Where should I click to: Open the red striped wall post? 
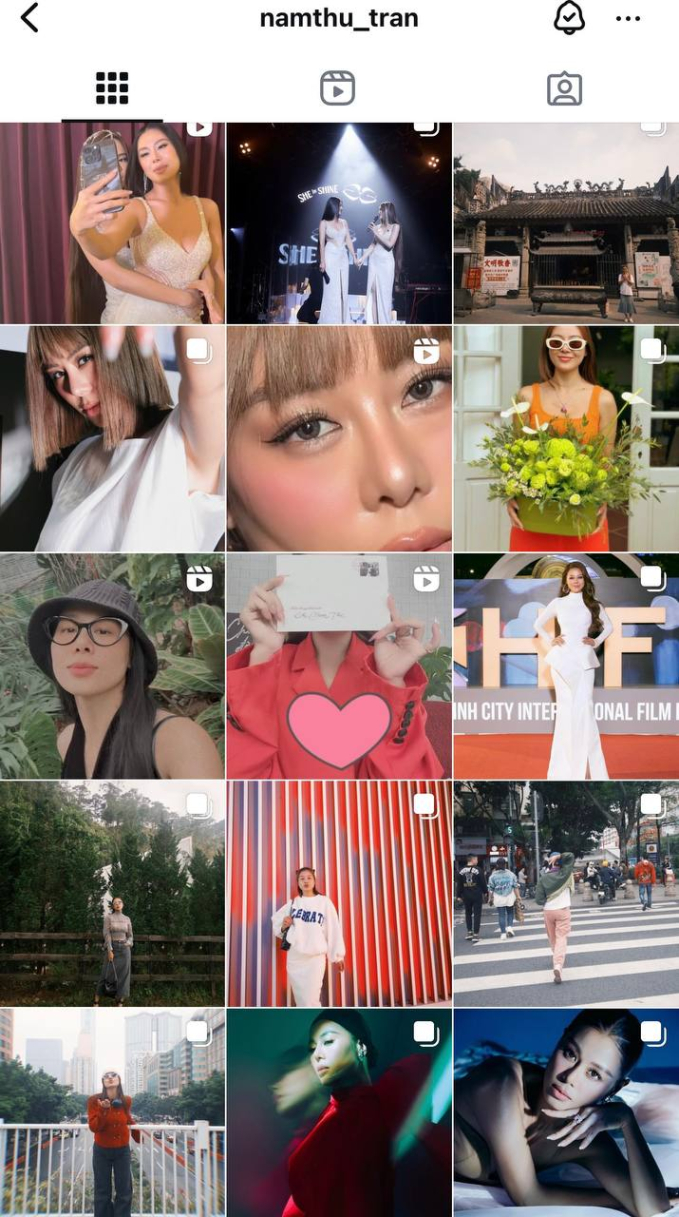(339, 894)
